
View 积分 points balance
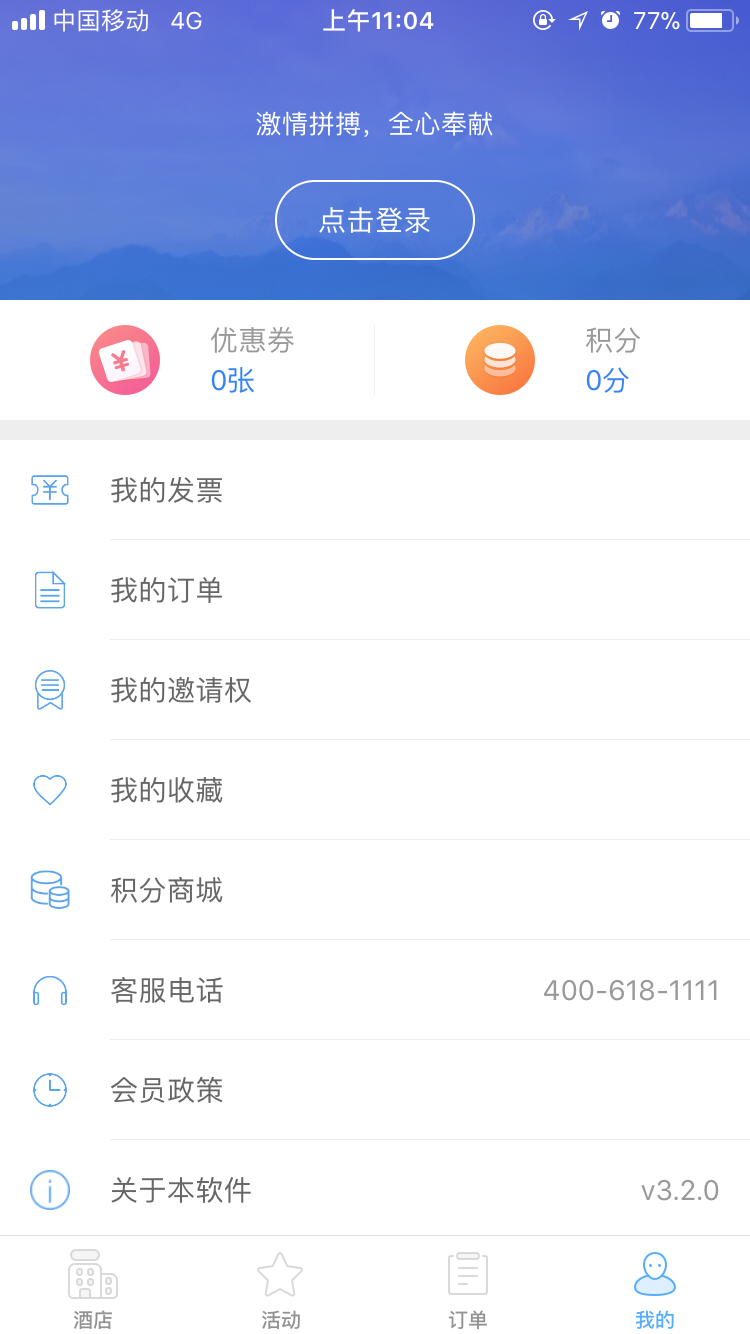pyautogui.click(x=560, y=360)
